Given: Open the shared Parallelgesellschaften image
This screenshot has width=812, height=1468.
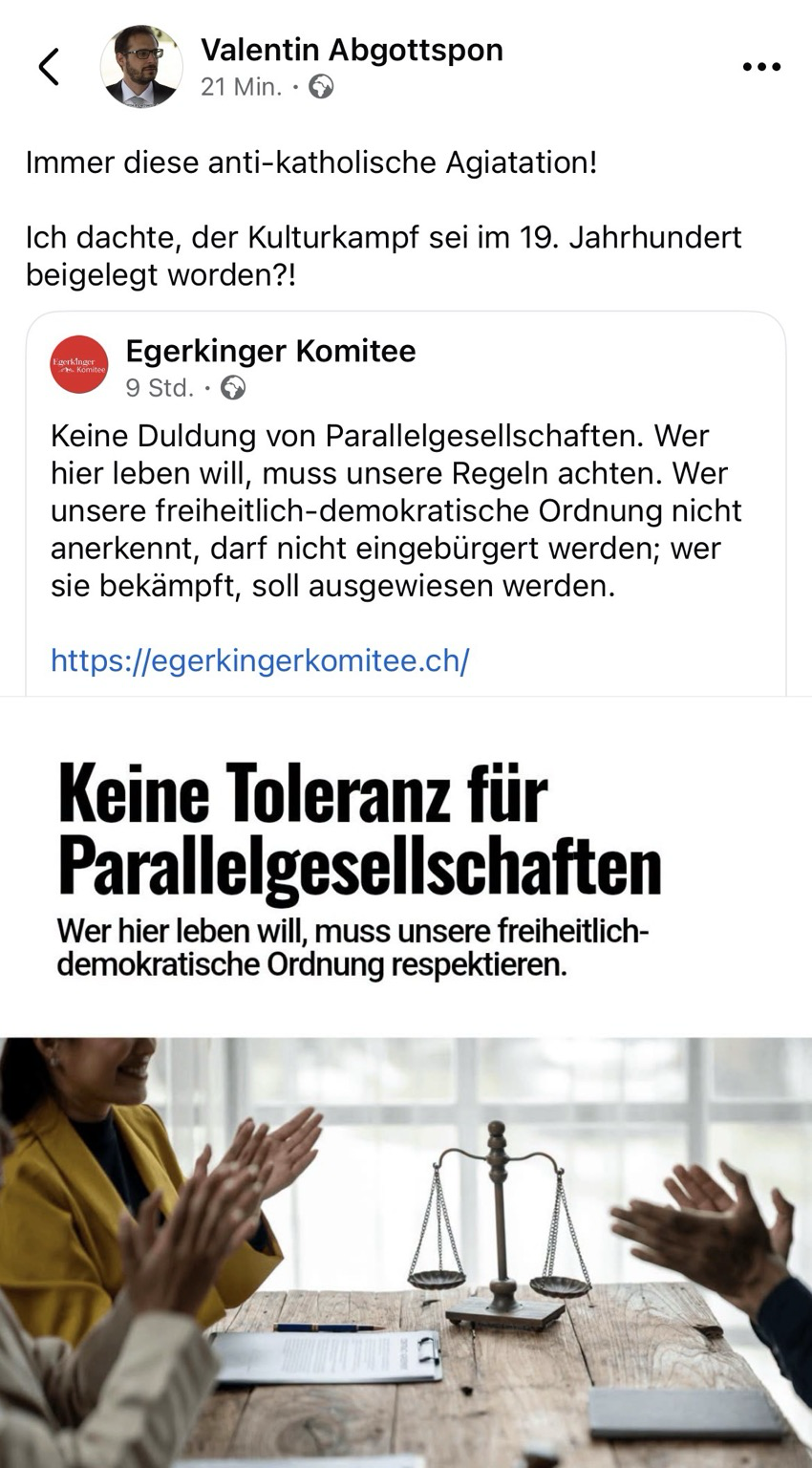Looking at the screenshot, I should [406, 1082].
